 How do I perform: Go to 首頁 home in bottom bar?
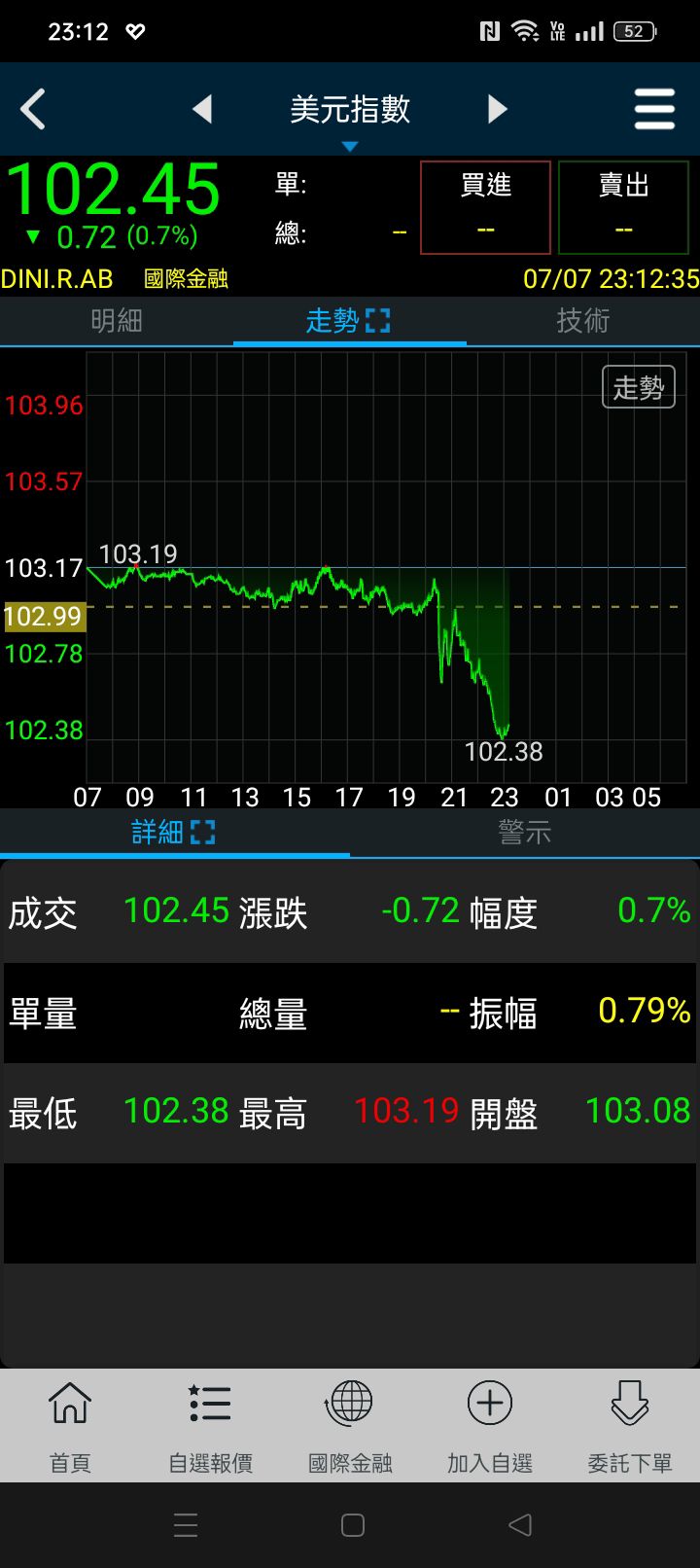click(x=70, y=1426)
